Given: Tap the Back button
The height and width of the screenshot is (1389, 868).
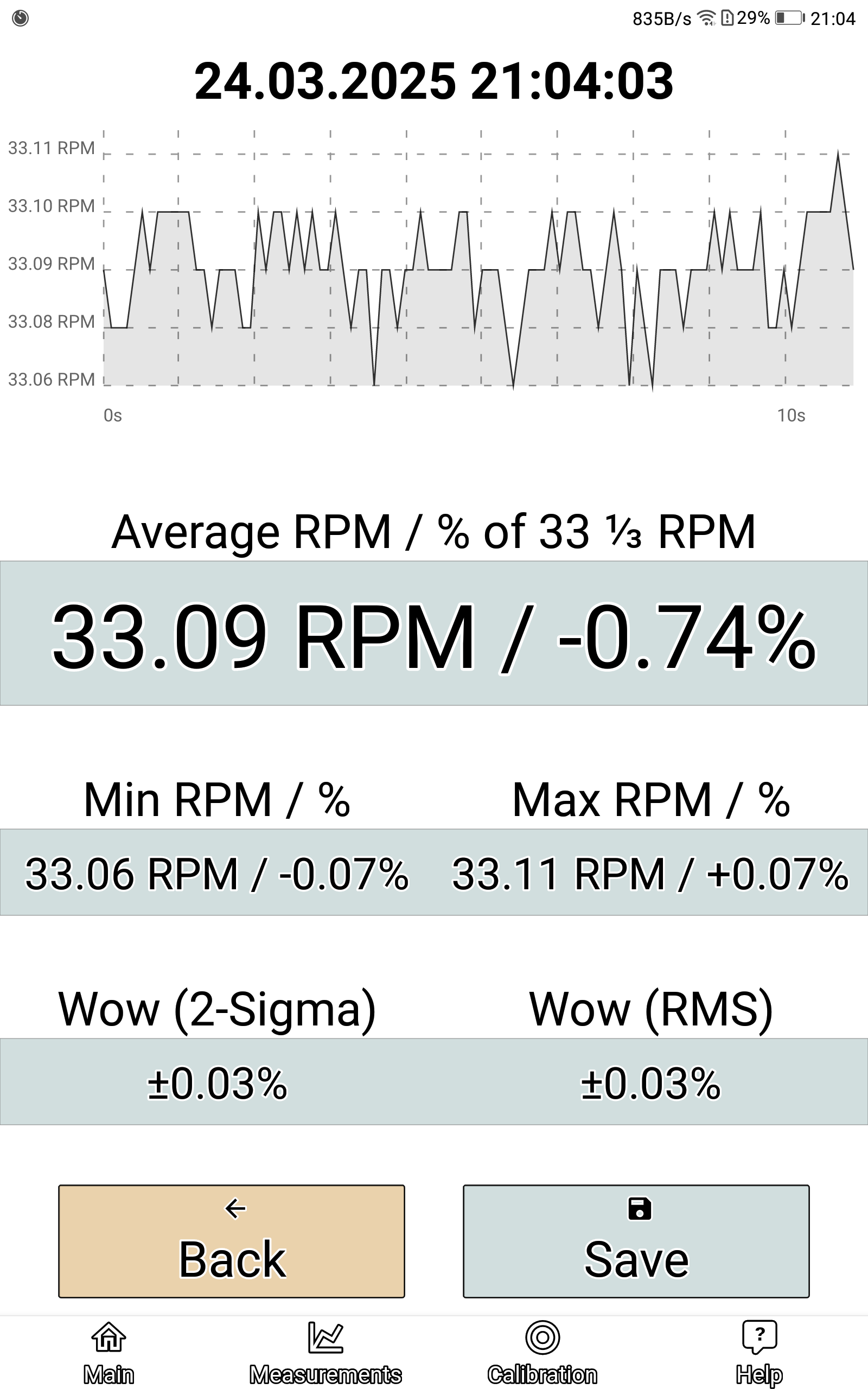Looking at the screenshot, I should click(x=231, y=1241).
